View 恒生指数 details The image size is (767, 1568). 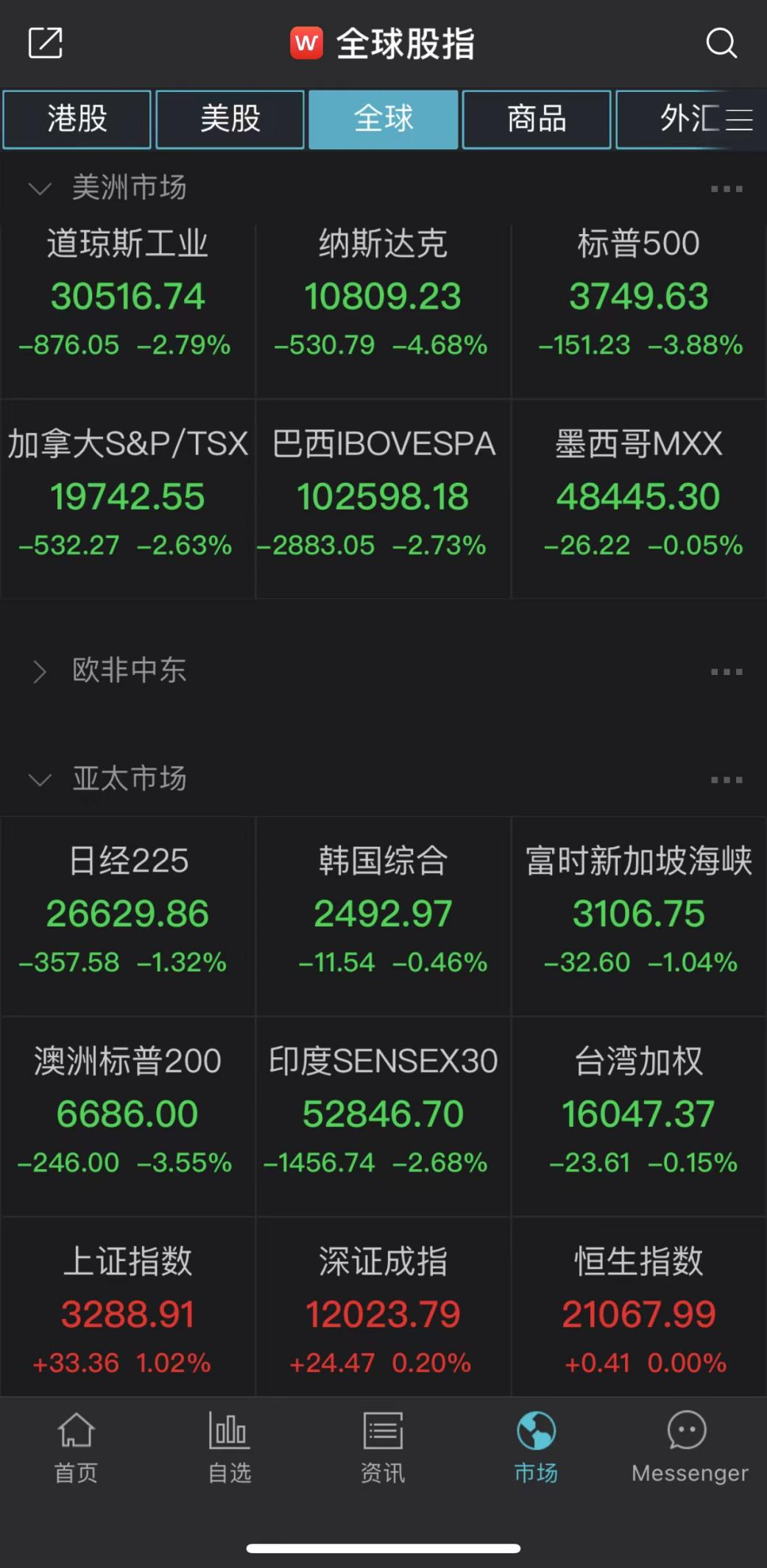coord(638,1313)
